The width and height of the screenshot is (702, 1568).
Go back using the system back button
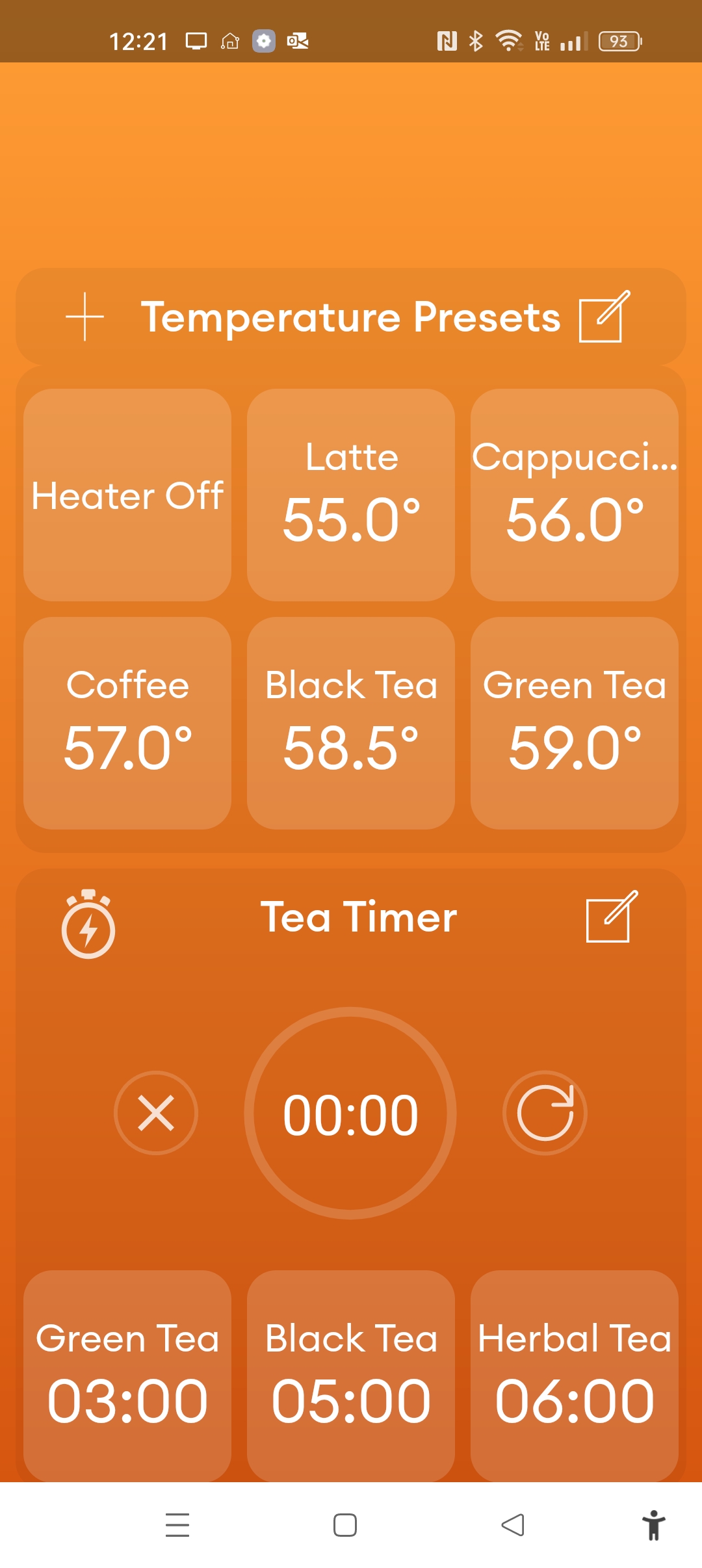click(x=513, y=1525)
